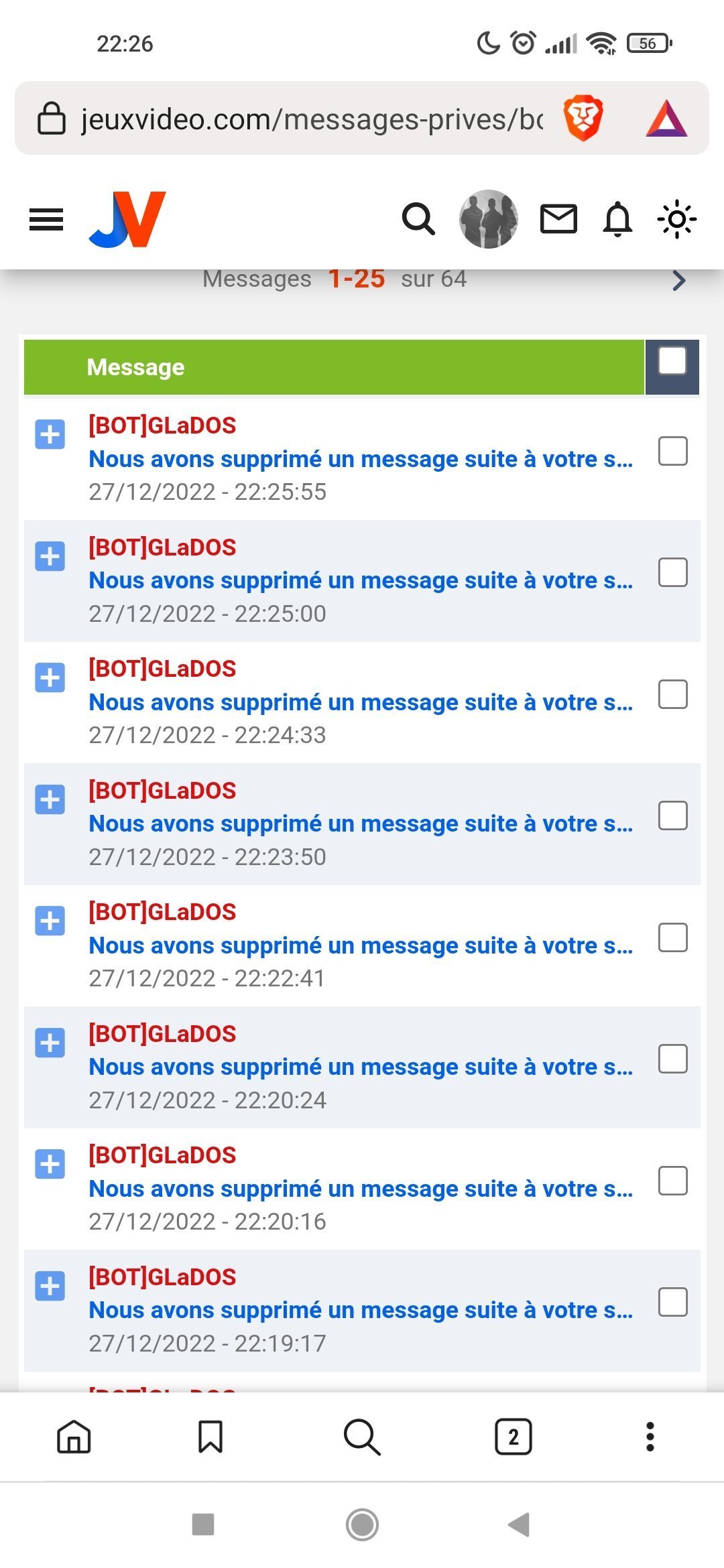
Task: Select the checkbox for message at 22:19:17
Action: tap(672, 1302)
